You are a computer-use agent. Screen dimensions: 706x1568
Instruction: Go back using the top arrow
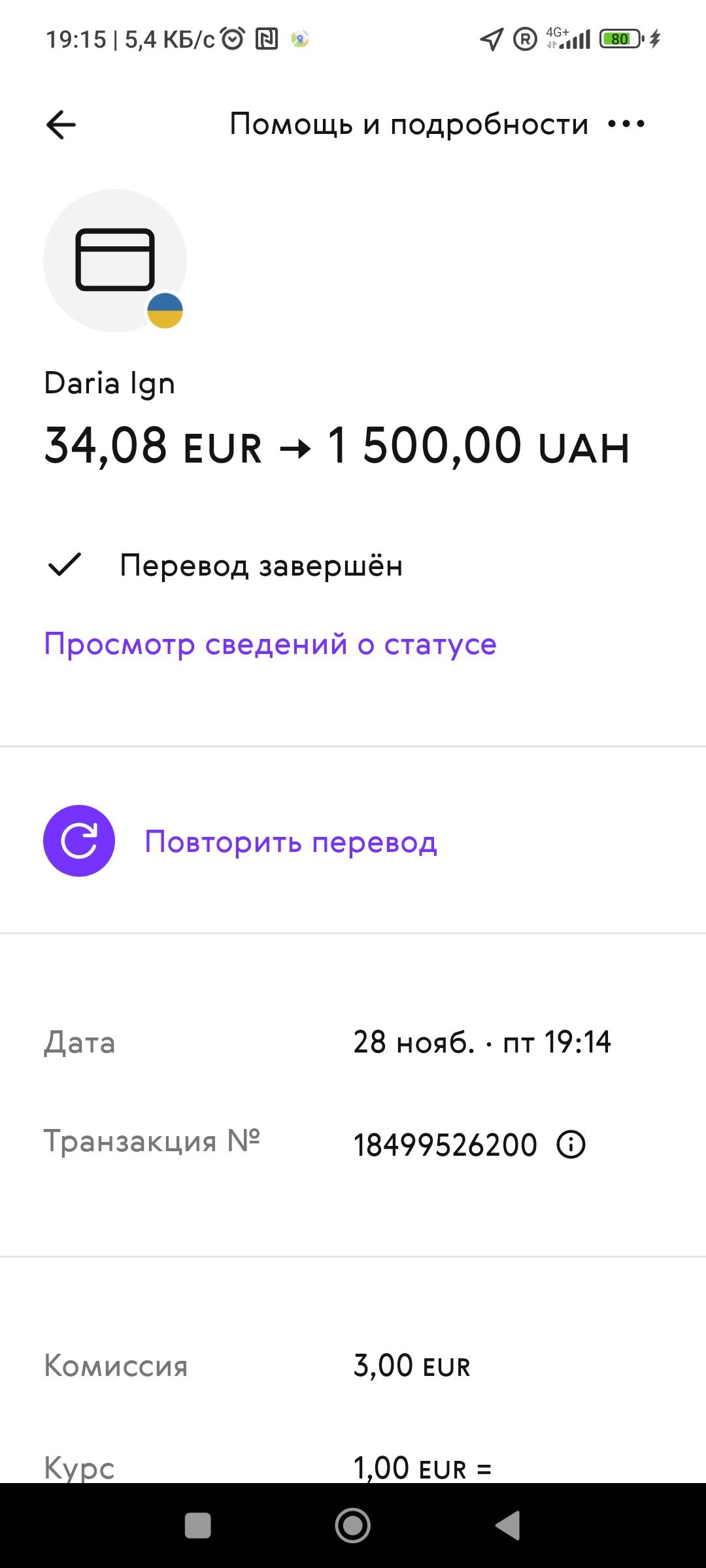click(x=61, y=124)
